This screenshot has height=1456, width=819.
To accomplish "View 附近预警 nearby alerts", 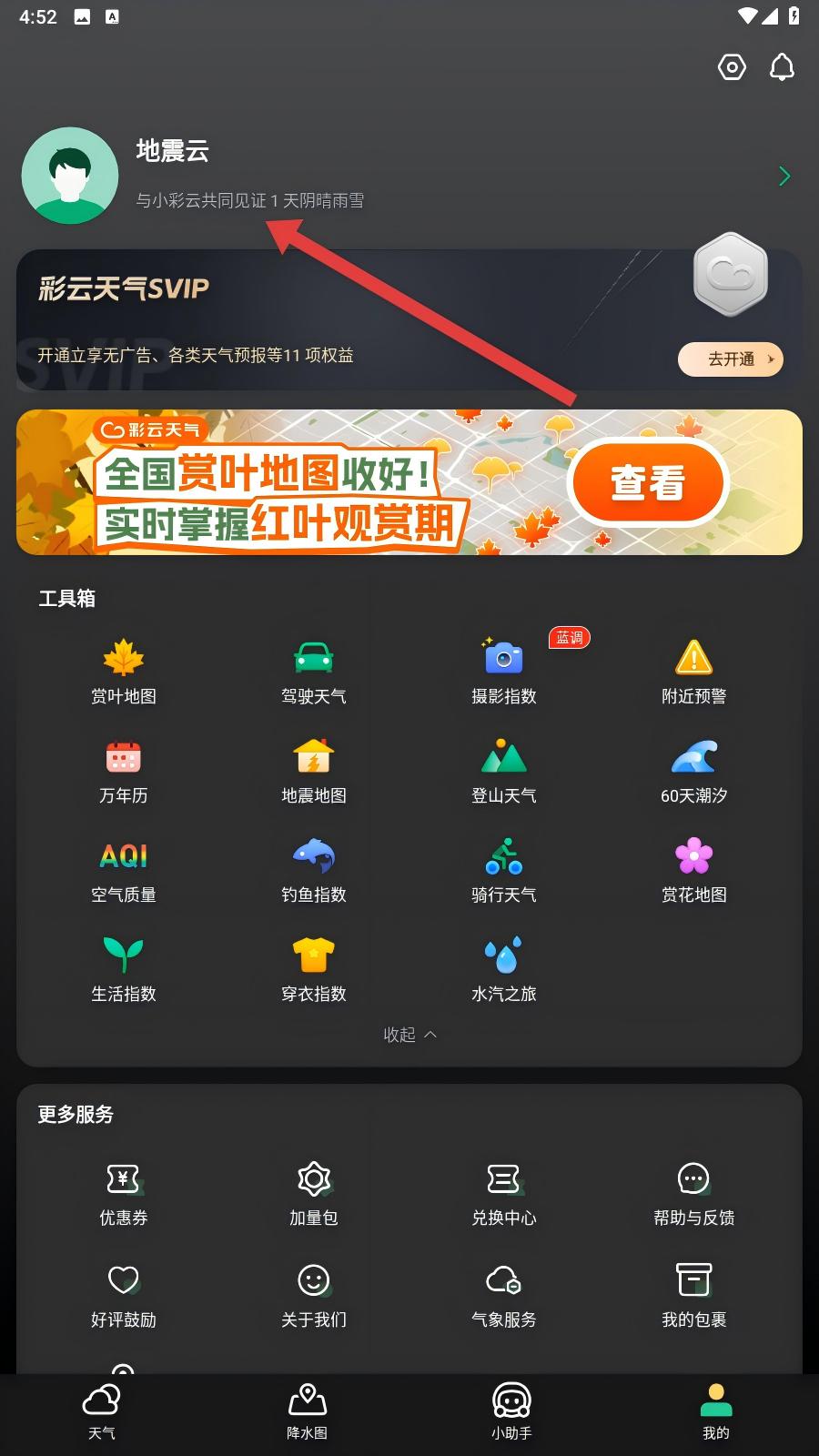I will click(x=693, y=672).
